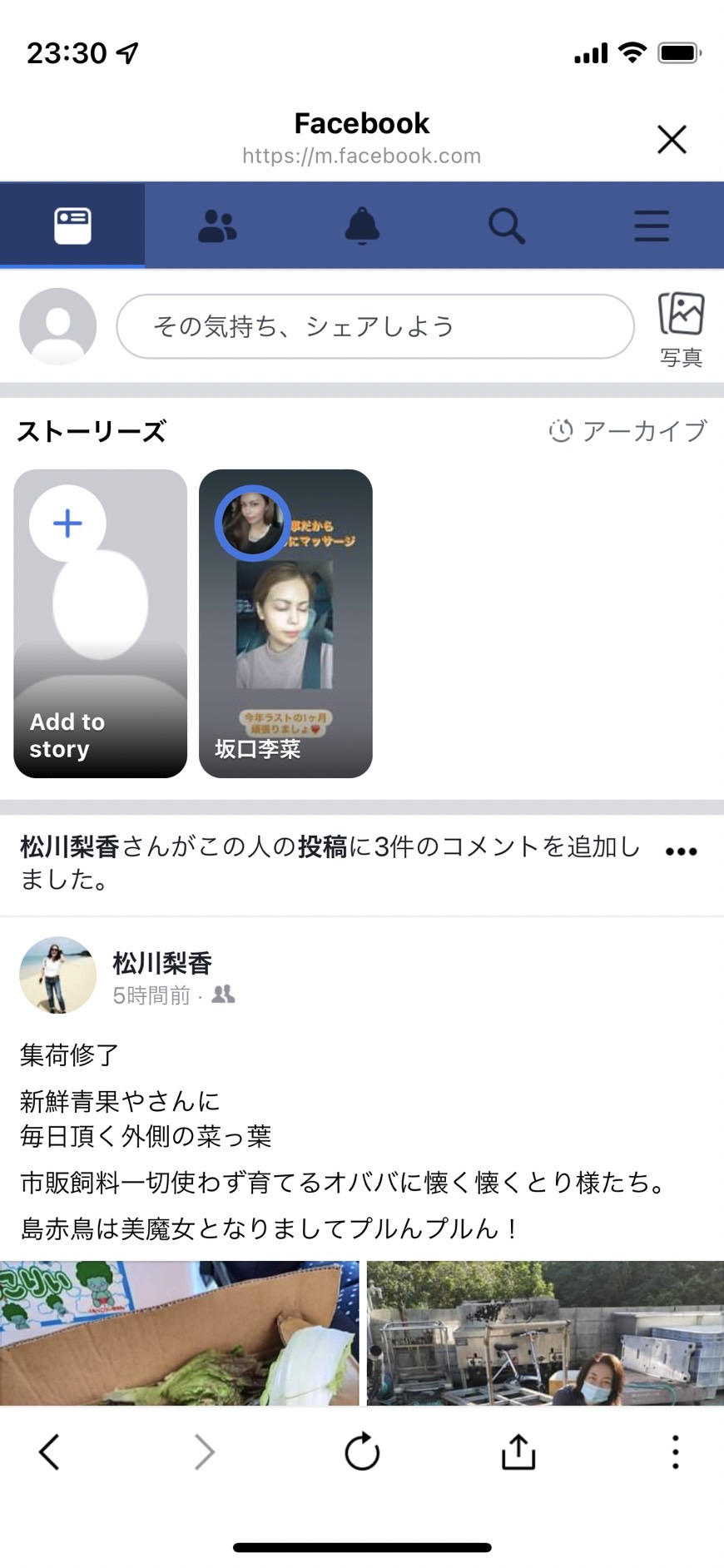Switch to the news feed tab
This screenshot has height=1568, width=724.
tap(72, 226)
